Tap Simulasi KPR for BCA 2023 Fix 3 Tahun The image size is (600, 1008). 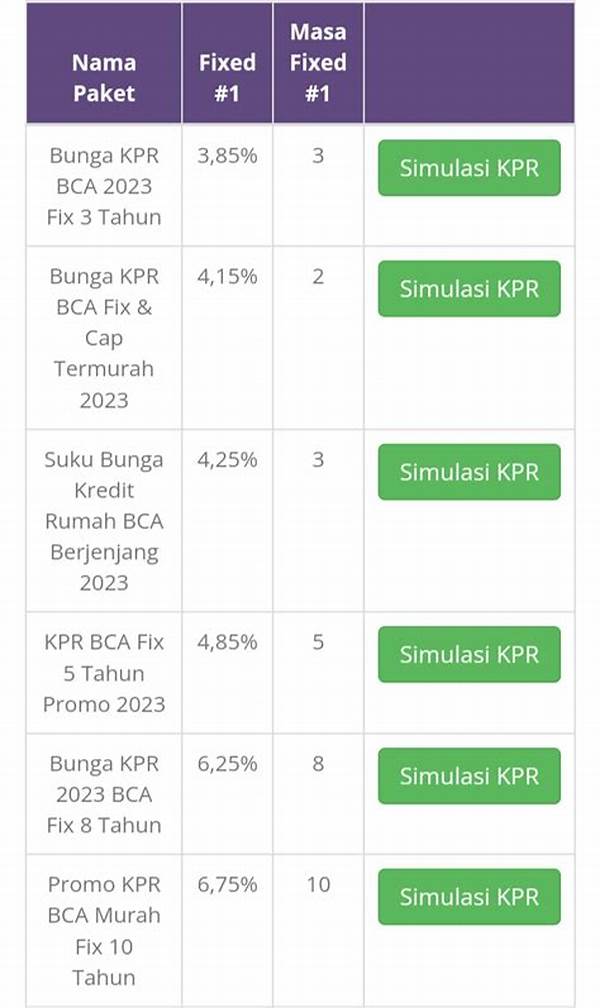(x=469, y=168)
